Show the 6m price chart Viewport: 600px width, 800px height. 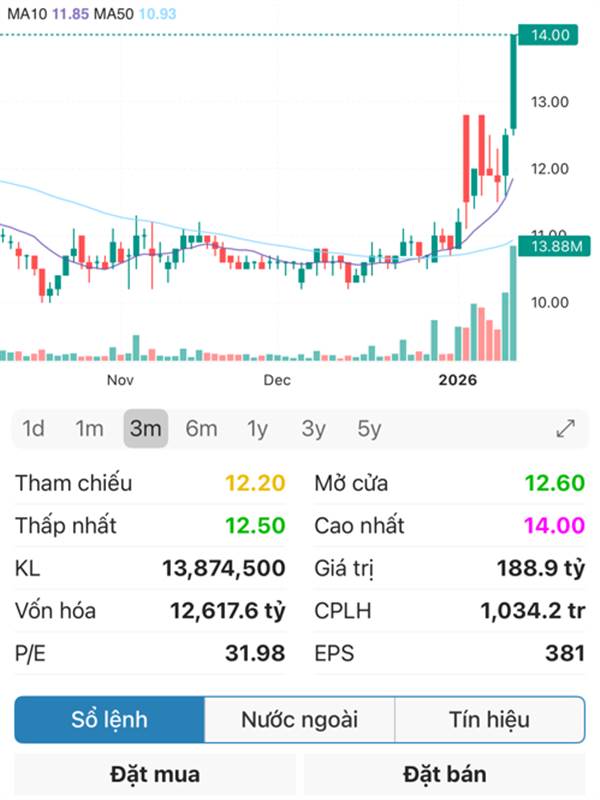tap(201, 429)
